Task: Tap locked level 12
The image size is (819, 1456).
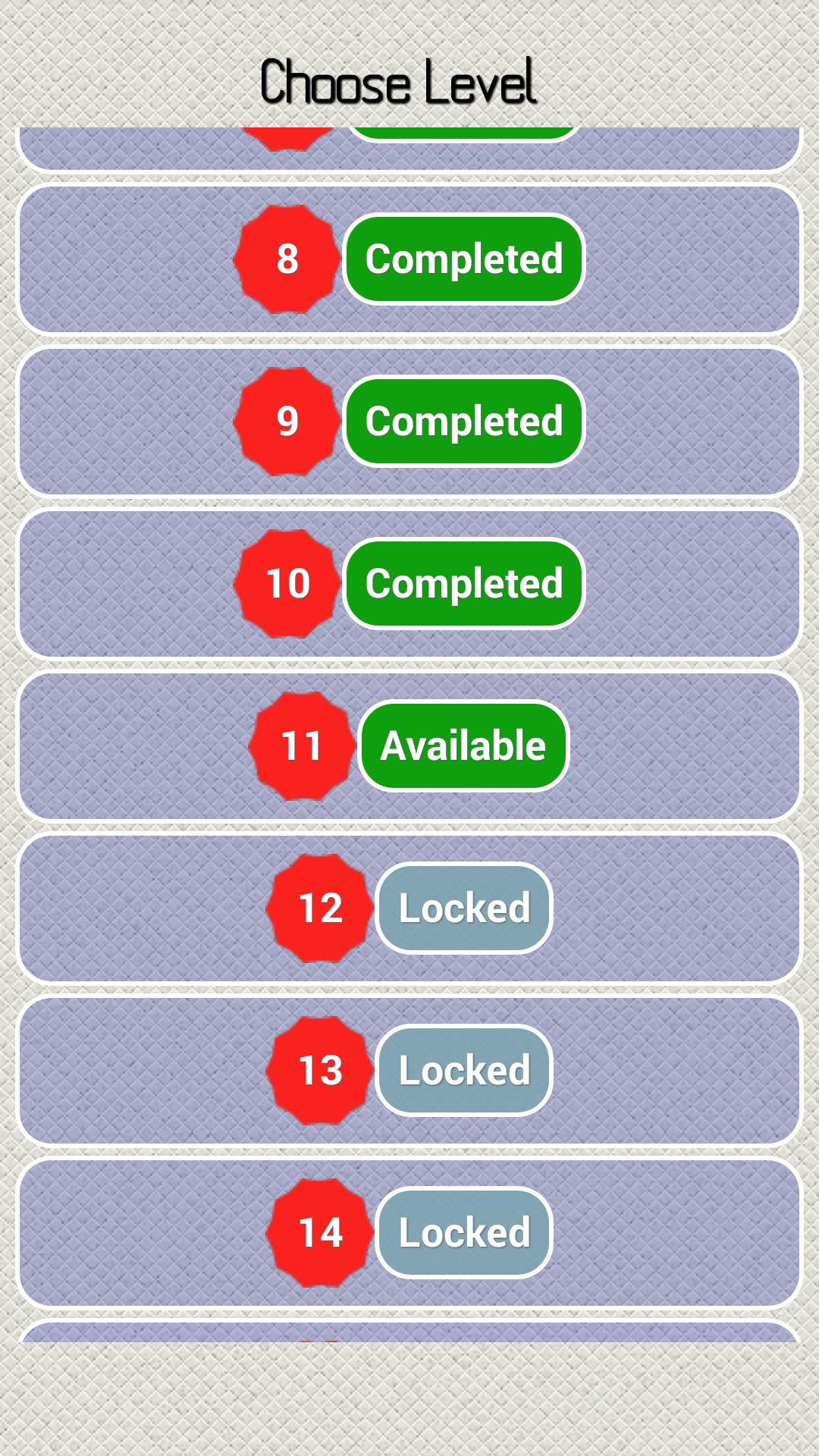Action: (x=463, y=908)
